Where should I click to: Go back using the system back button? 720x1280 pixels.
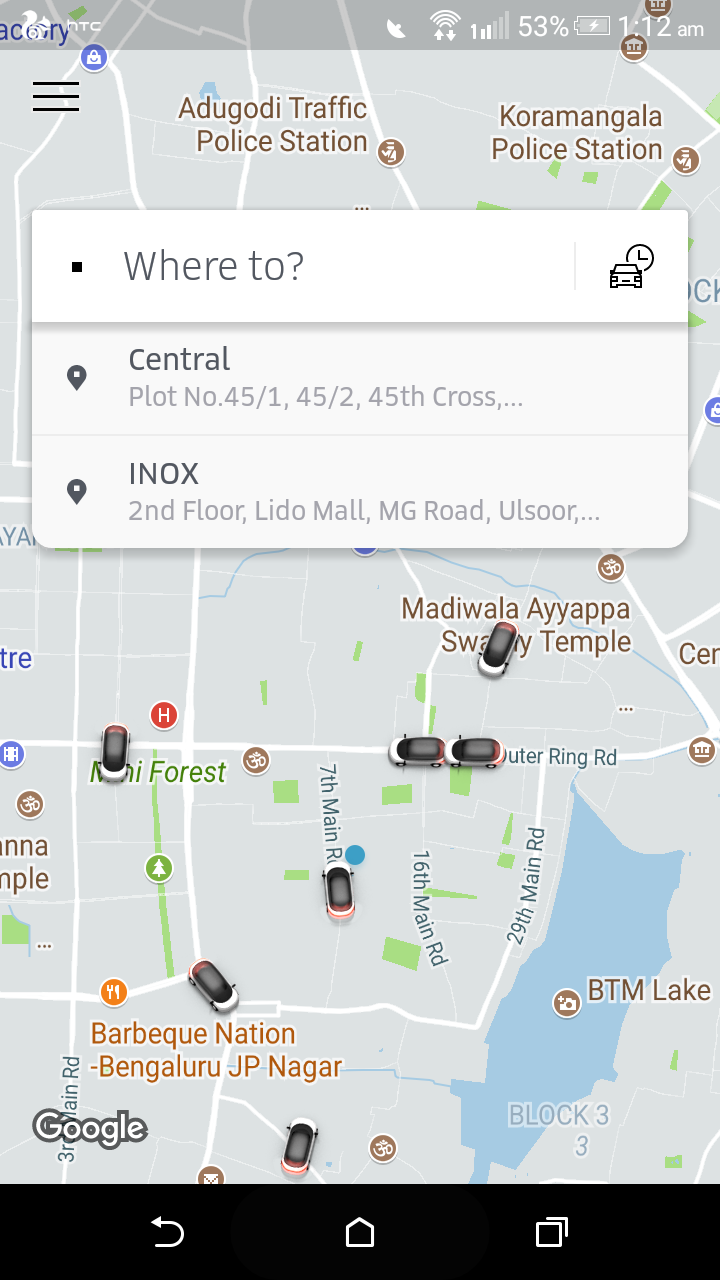(167, 1232)
